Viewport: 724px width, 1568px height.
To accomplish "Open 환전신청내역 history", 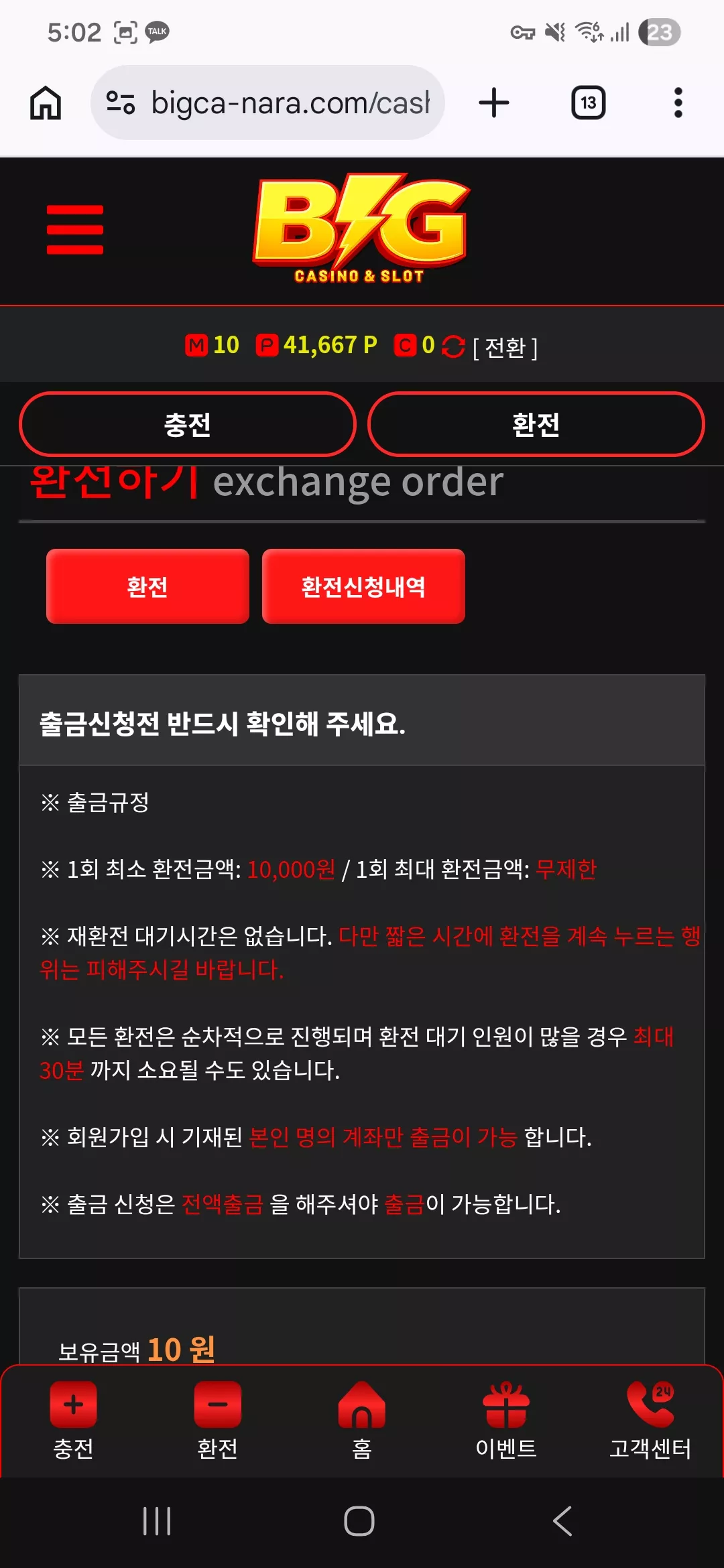I will pos(363,586).
